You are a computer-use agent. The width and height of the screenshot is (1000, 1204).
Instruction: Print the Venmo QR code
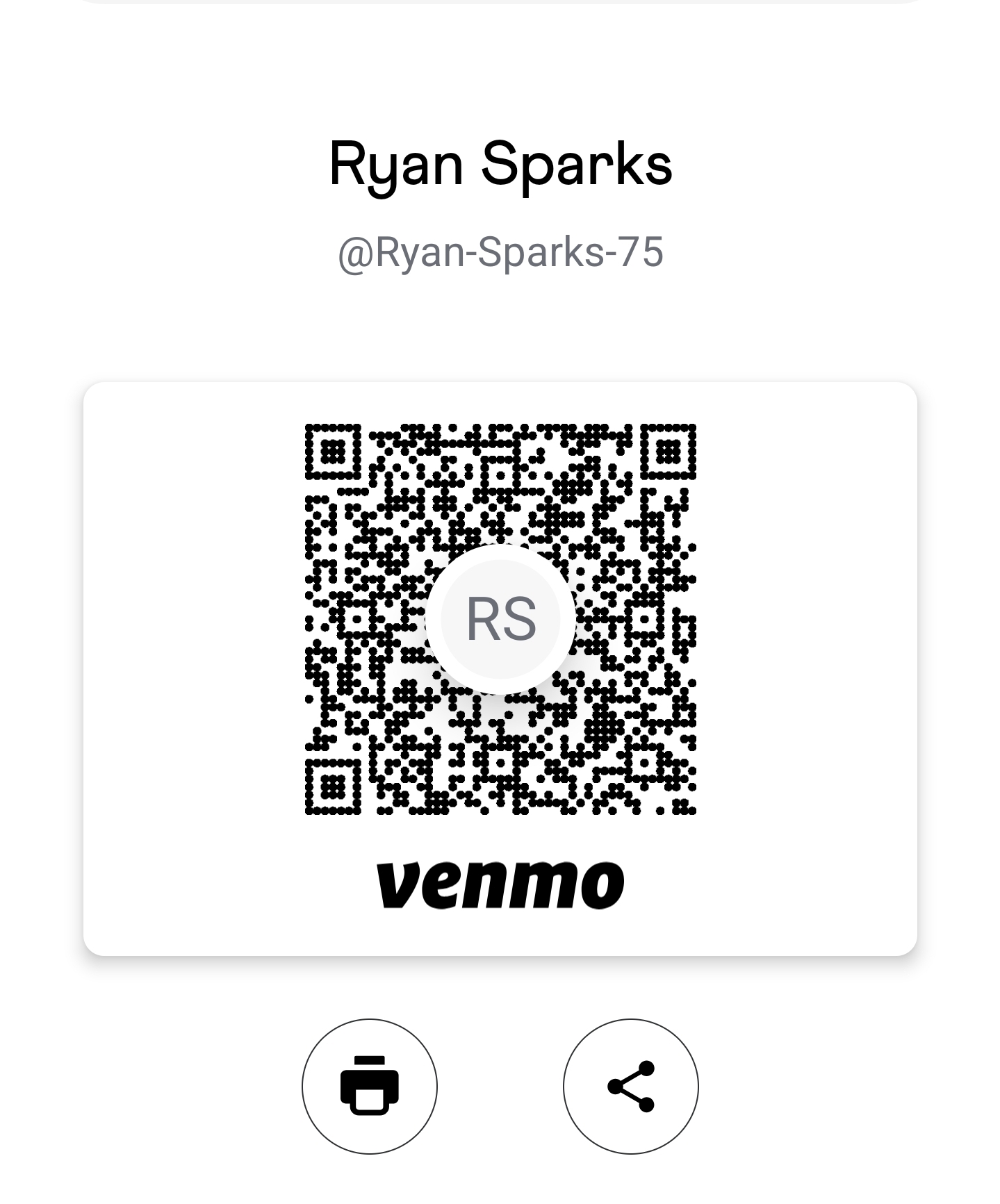tap(369, 1086)
